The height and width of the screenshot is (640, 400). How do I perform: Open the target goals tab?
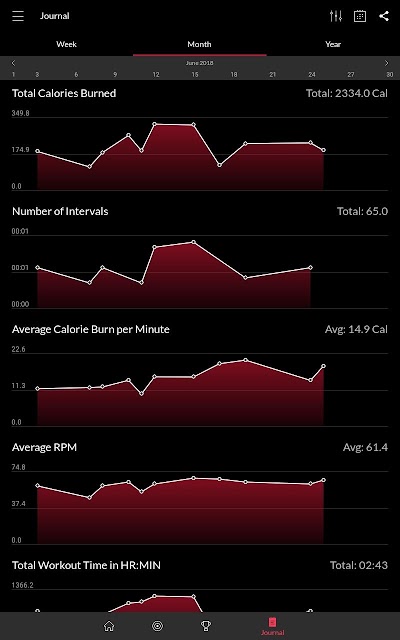158,626
